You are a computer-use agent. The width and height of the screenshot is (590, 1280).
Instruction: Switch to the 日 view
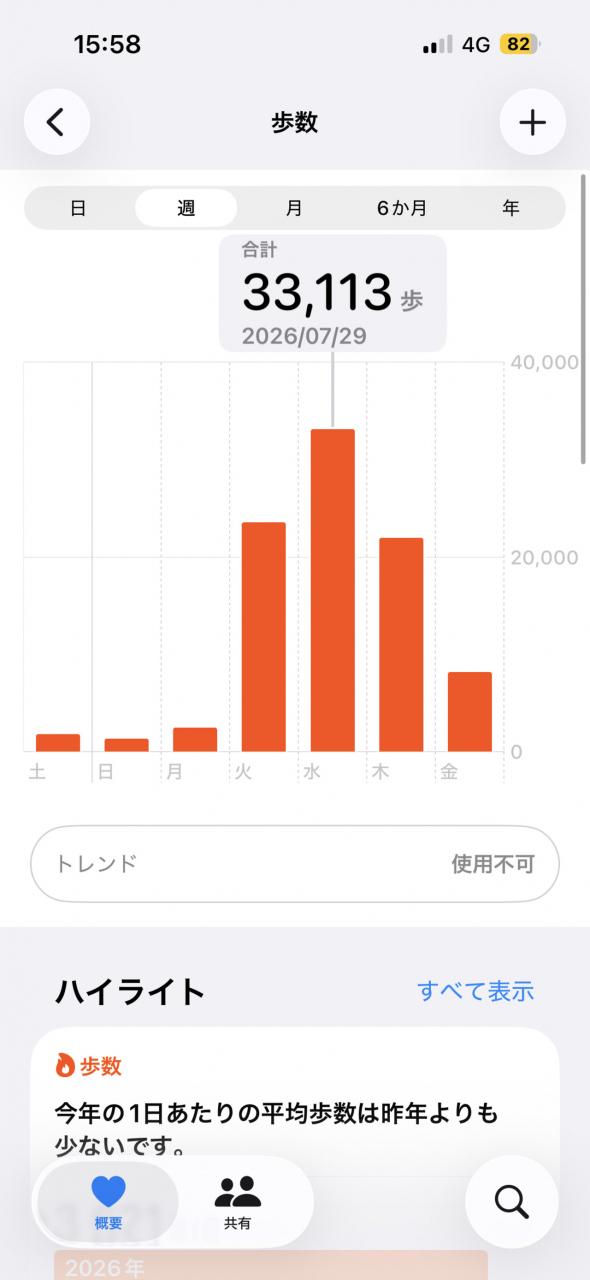tap(78, 208)
